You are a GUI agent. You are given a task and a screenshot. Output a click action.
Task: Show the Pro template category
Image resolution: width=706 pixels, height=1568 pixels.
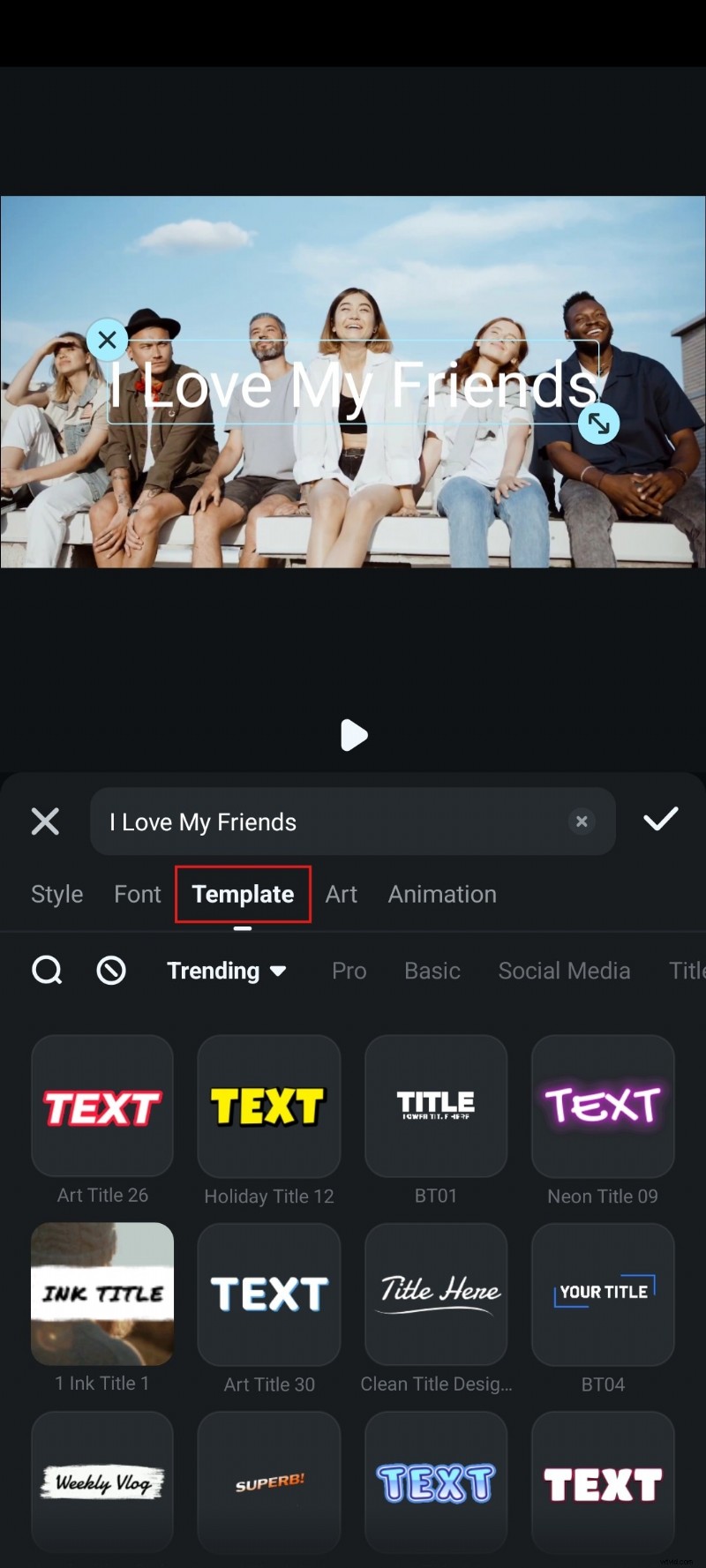tap(349, 971)
